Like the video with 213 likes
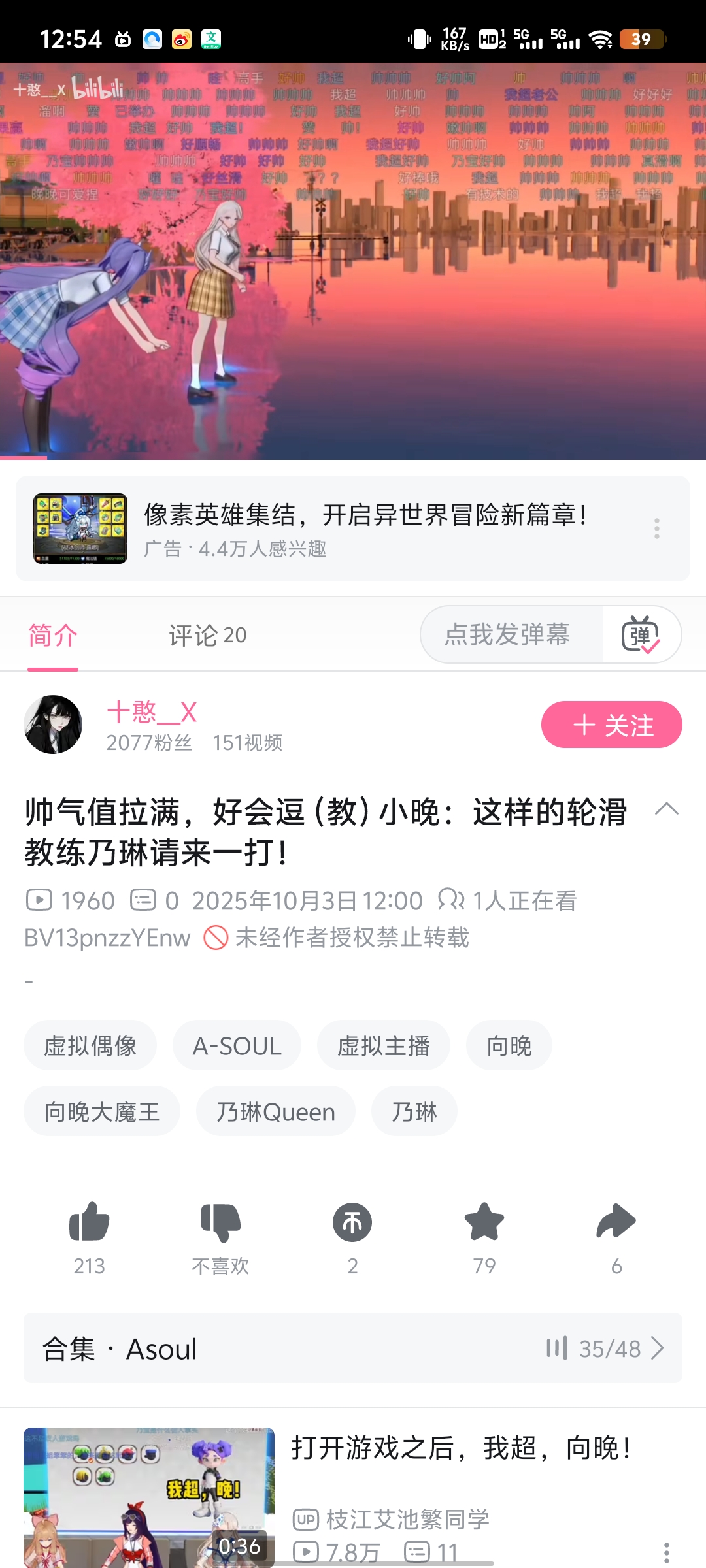This screenshot has width=706, height=1568. [90, 1223]
